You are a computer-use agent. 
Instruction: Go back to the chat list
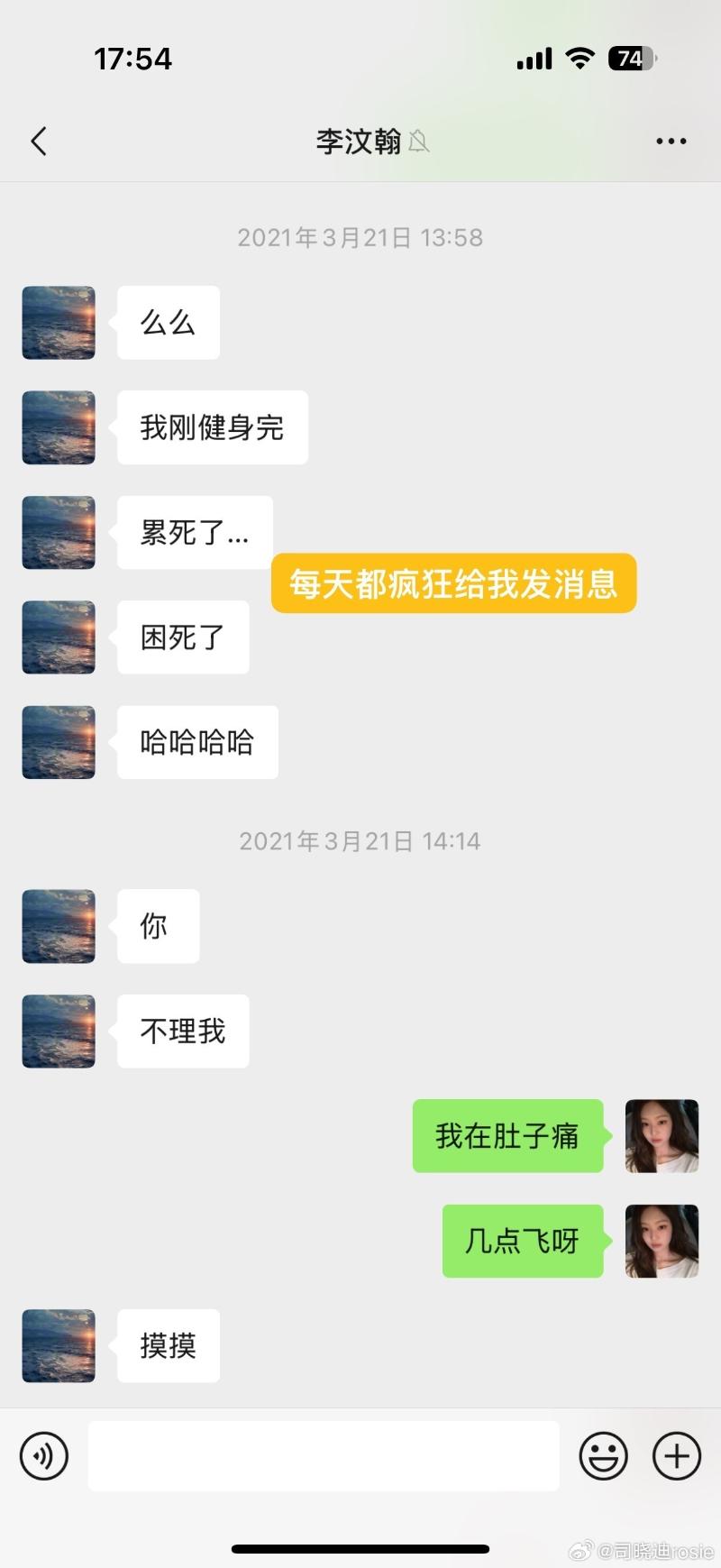[39, 142]
